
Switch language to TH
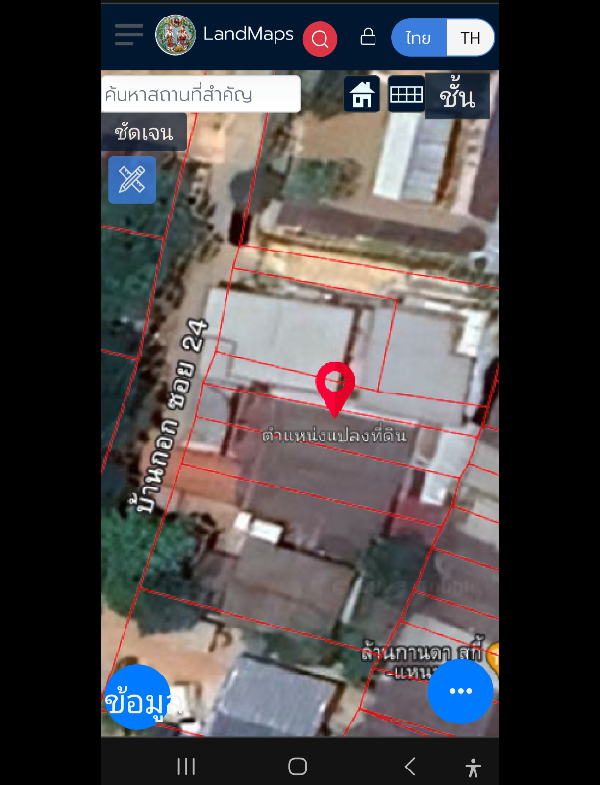pos(470,38)
